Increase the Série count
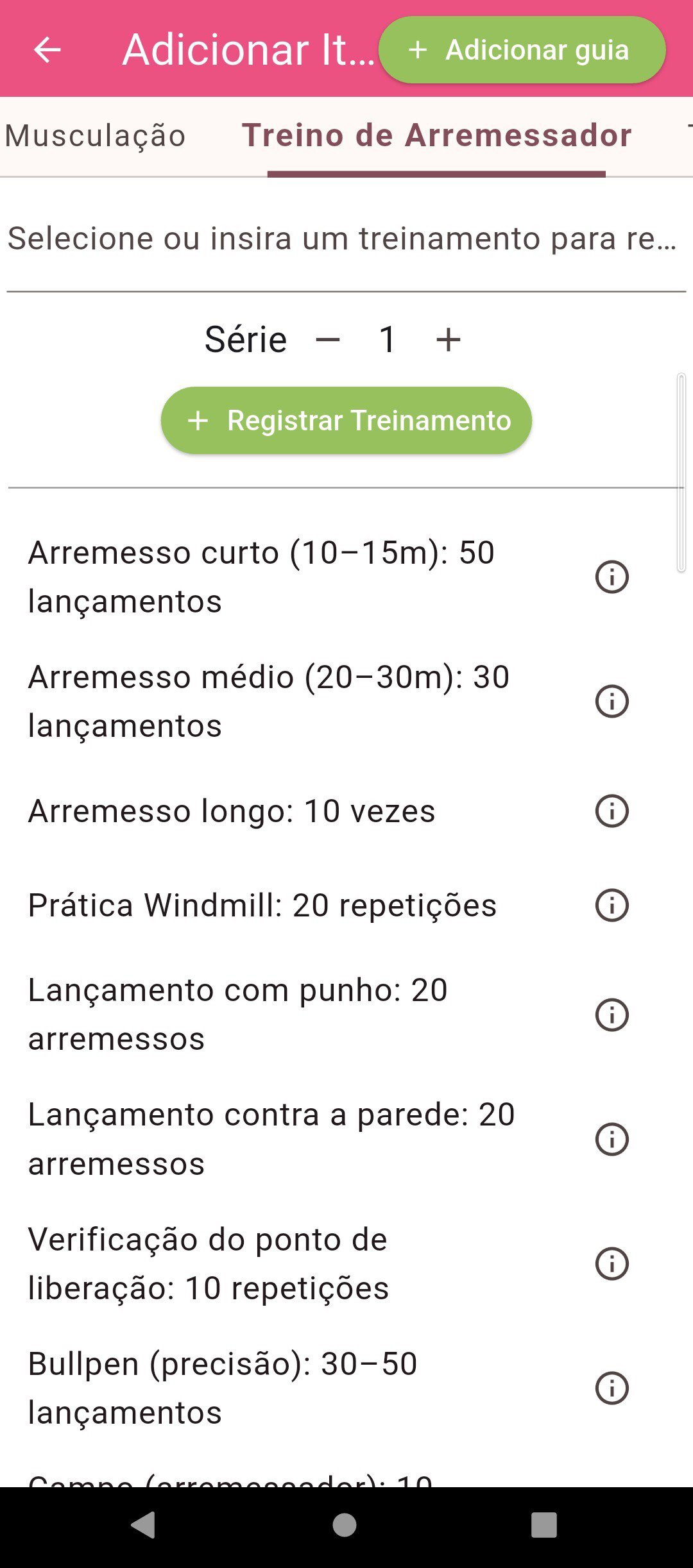The image size is (693, 1568). pos(448,339)
